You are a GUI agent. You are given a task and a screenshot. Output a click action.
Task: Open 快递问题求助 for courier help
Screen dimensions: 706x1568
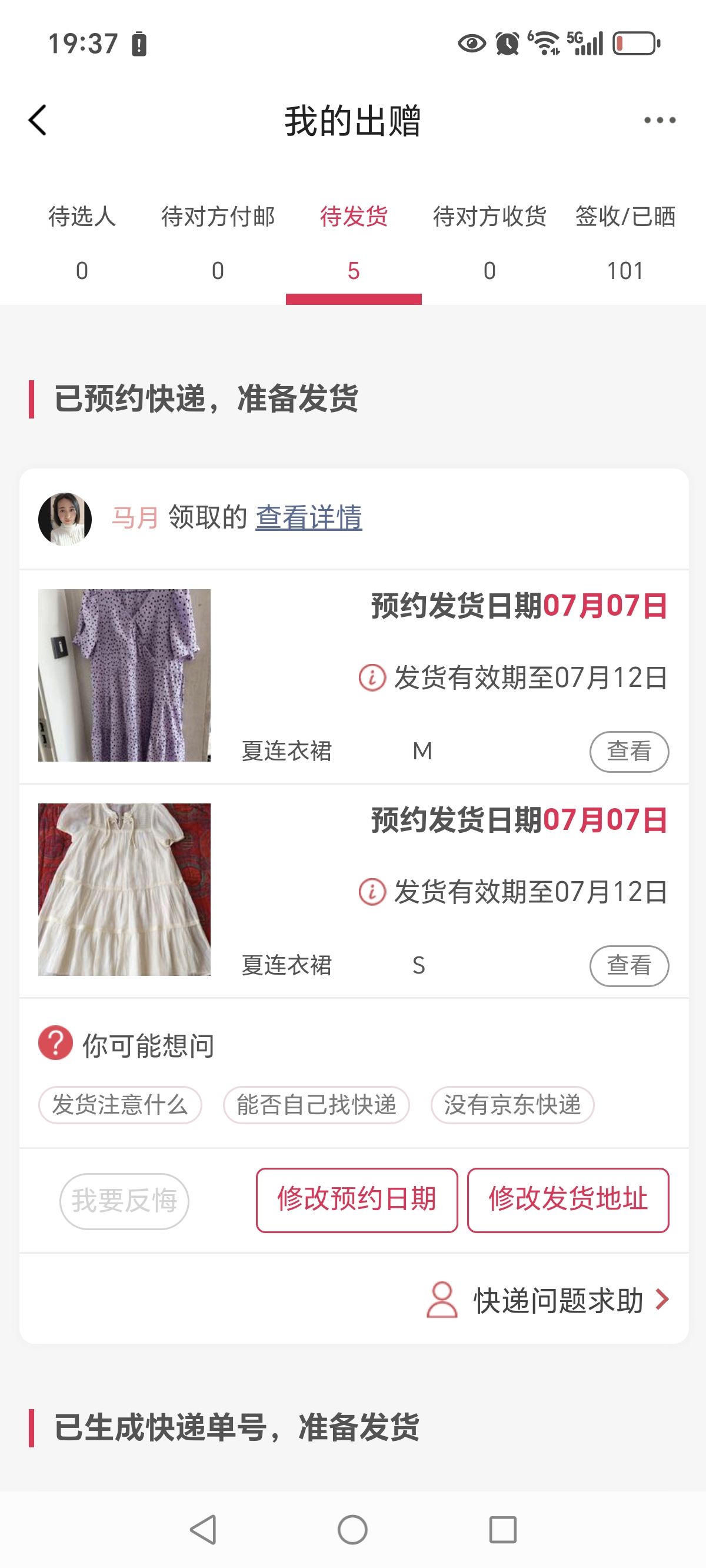point(548,1300)
